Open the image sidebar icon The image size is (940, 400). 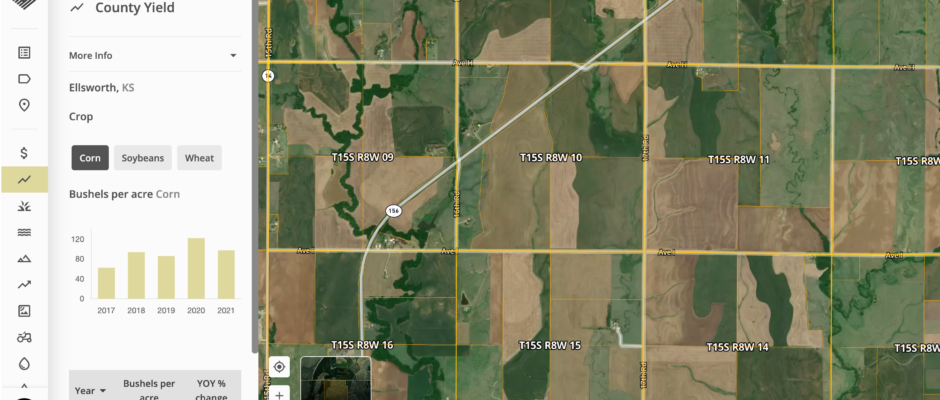(24, 311)
